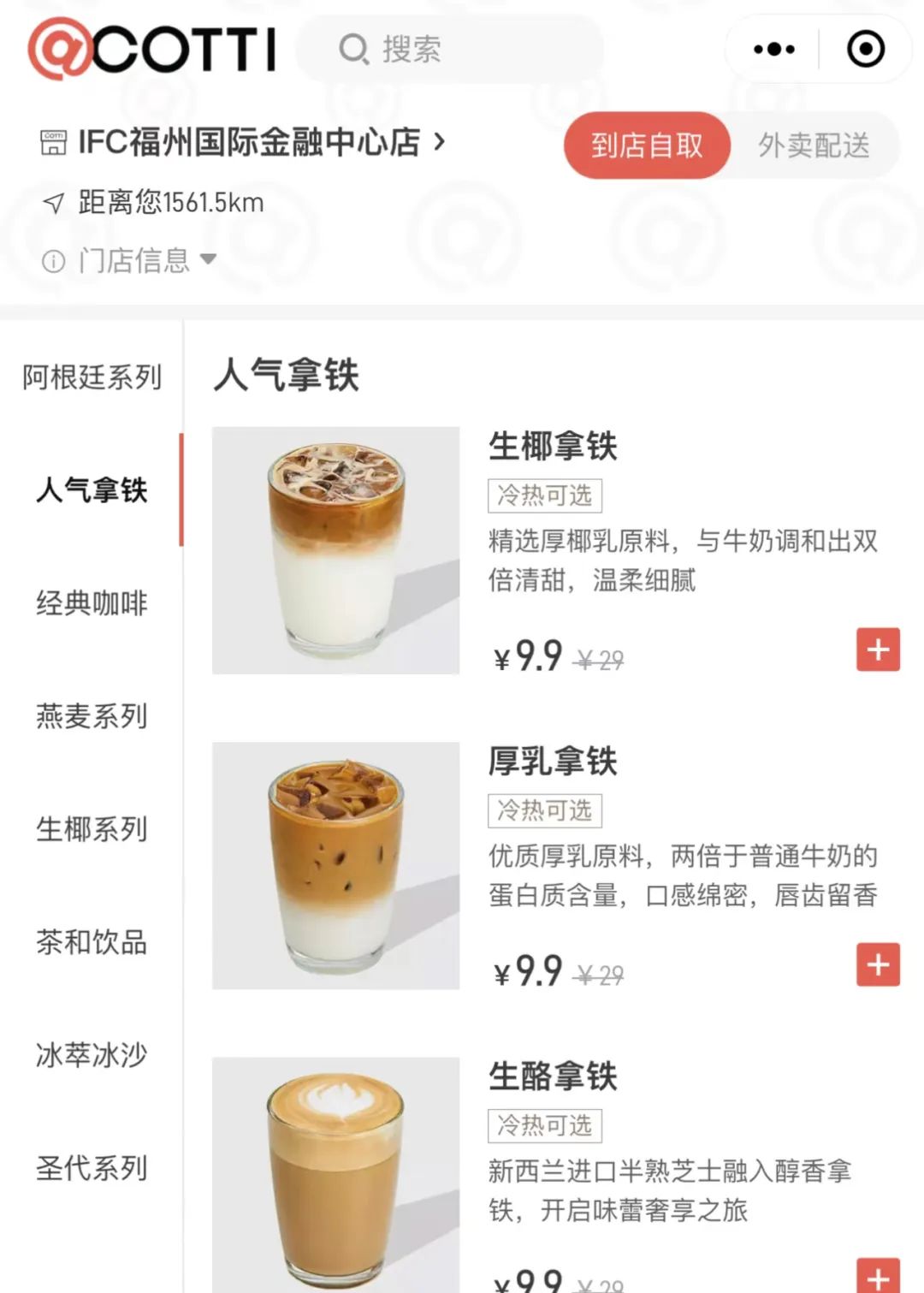Open the 生椰系列 category
This screenshot has width=924, height=1293.
pyautogui.click(x=92, y=829)
